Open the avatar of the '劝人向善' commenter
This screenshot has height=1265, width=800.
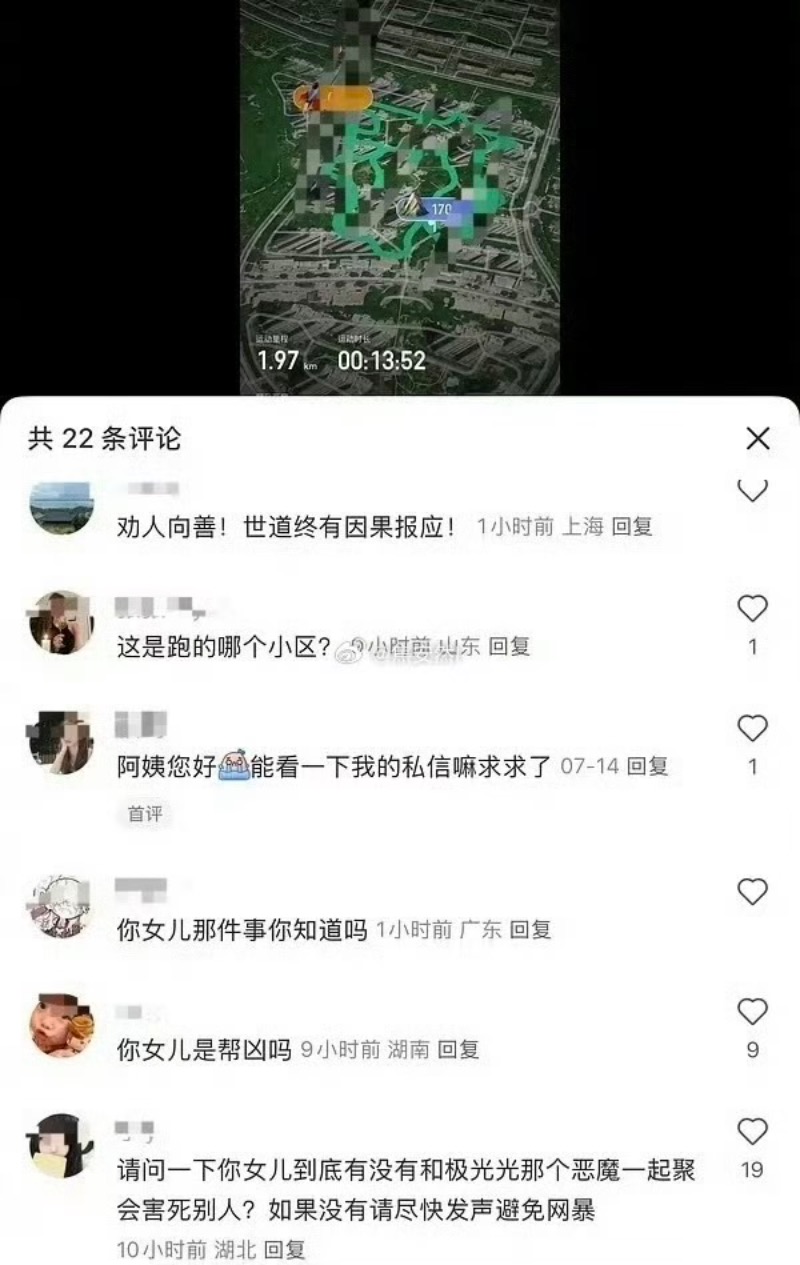[61, 508]
